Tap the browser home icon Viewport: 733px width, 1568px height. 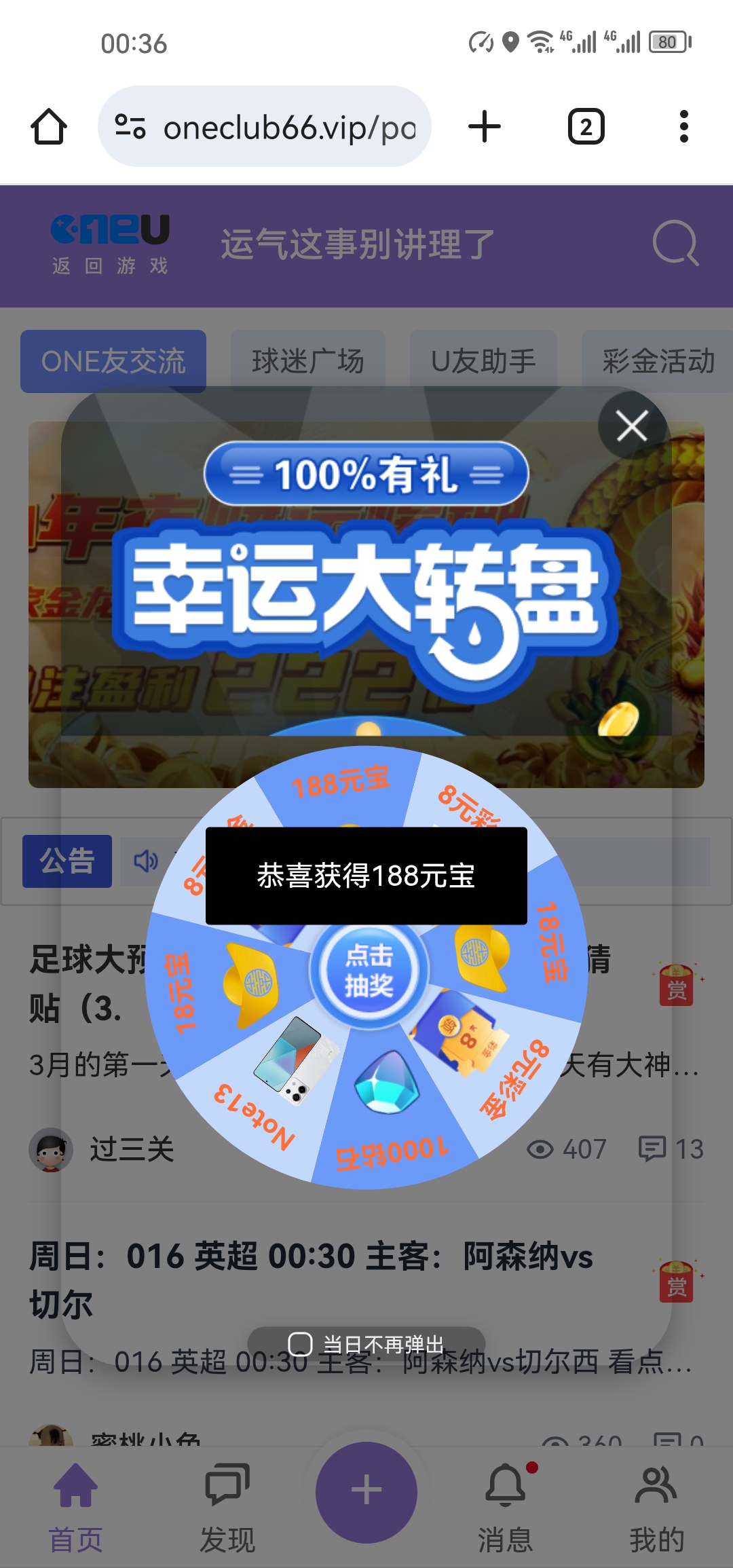coord(49,126)
